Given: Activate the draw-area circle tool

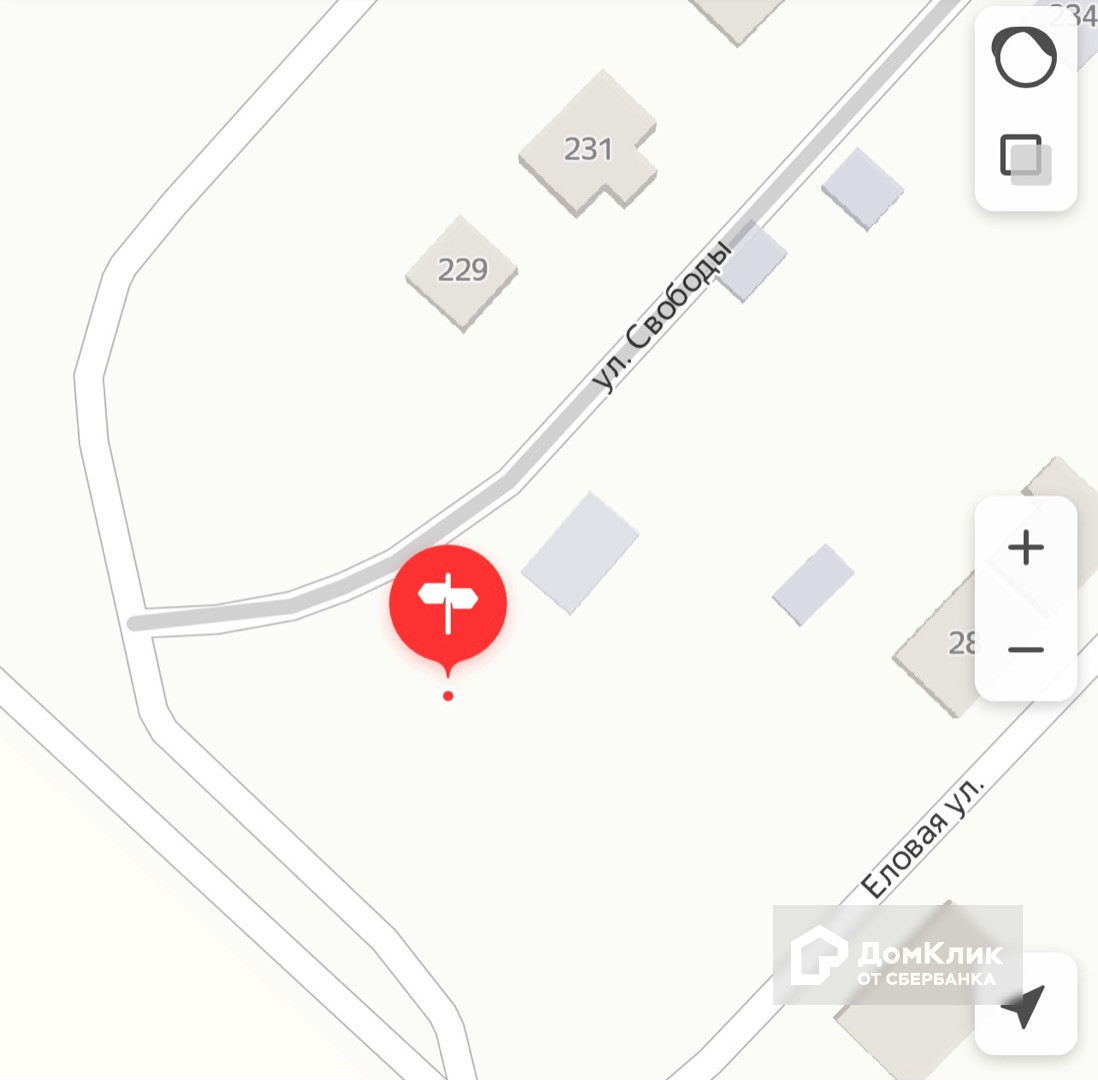Looking at the screenshot, I should pyautogui.click(x=1025, y=58).
